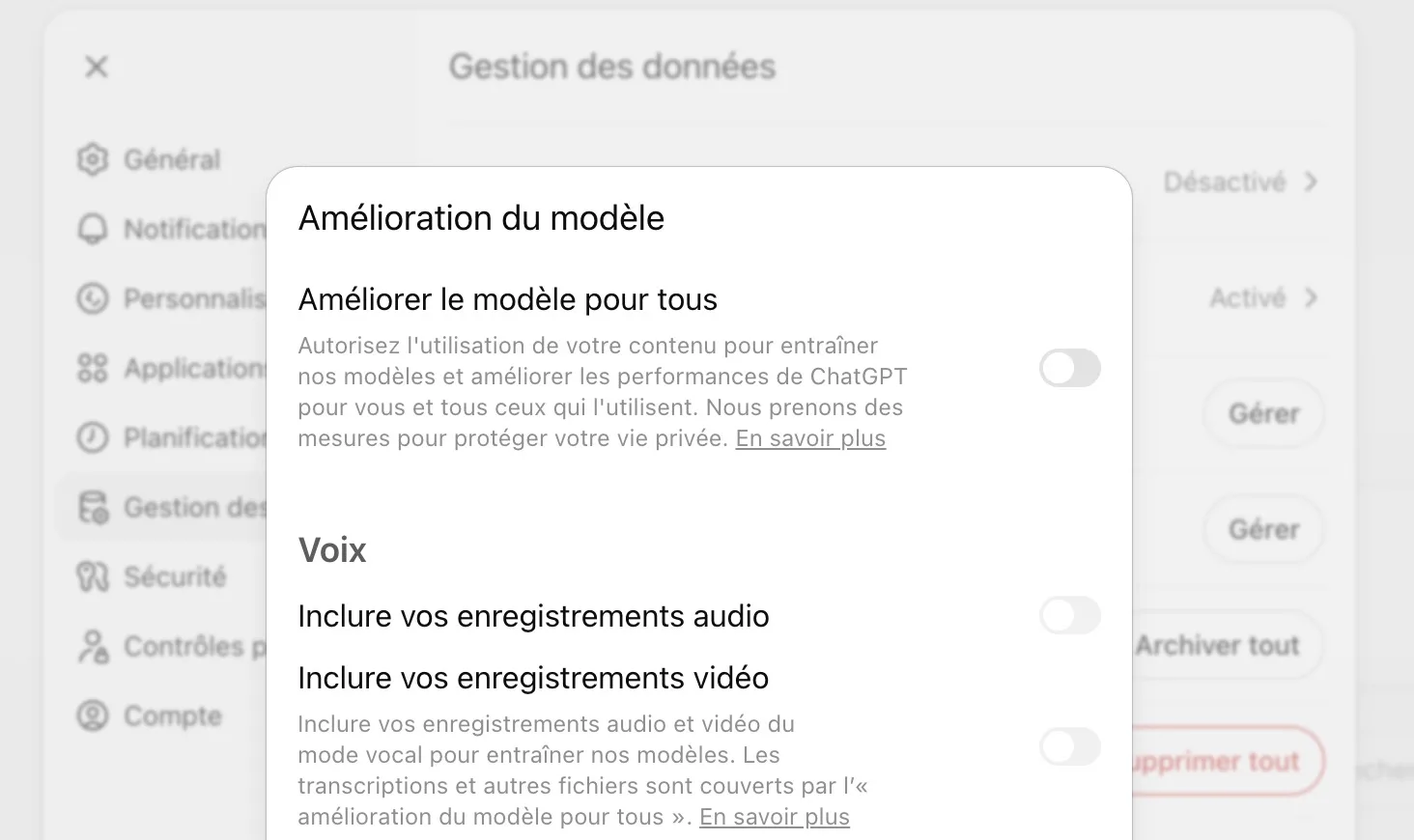Open "En savoir plus" link under Voix section
The image size is (1414, 840).
(774, 817)
